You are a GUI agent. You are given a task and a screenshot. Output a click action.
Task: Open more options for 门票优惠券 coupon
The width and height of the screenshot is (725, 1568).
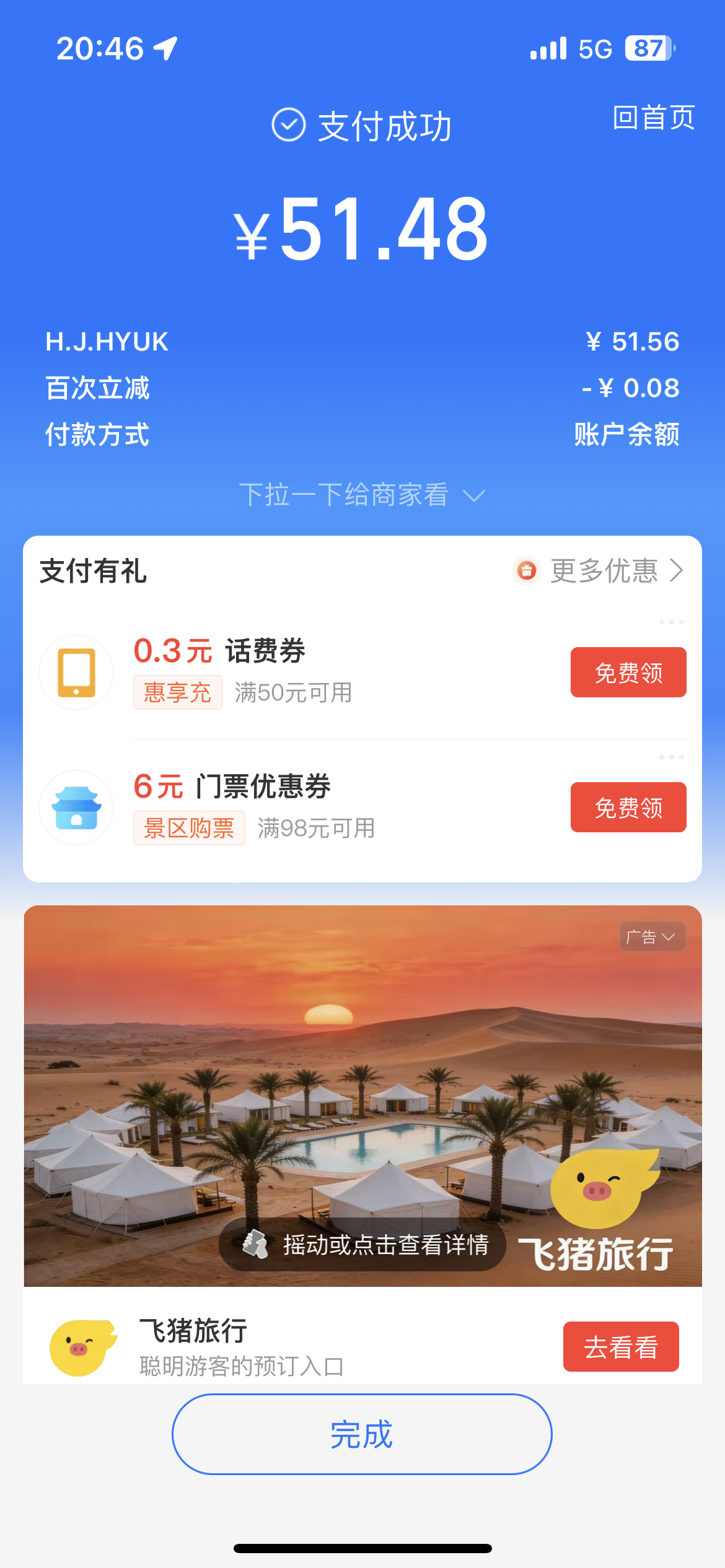pos(671,757)
